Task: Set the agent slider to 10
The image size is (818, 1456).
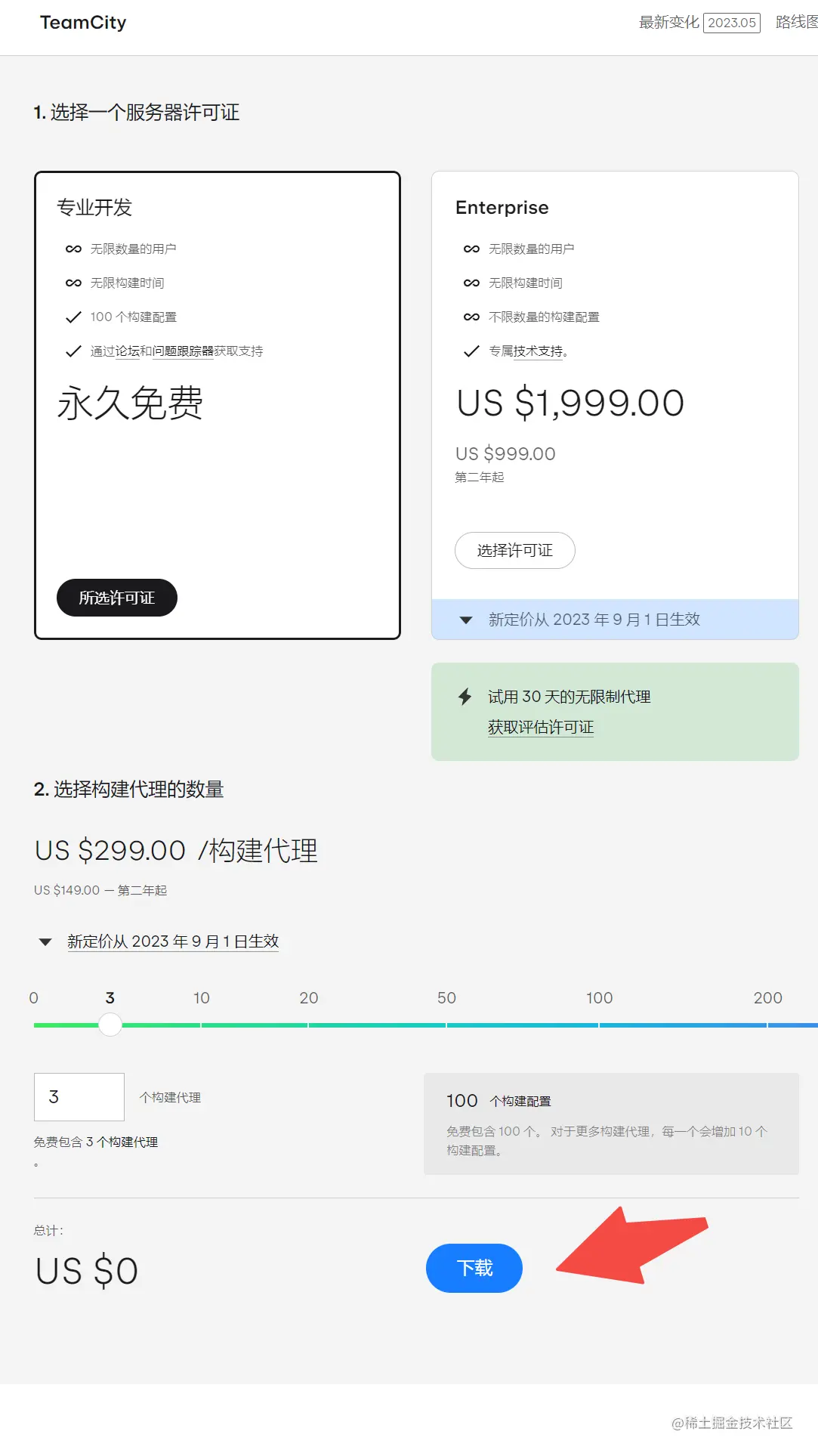Action: click(201, 1025)
